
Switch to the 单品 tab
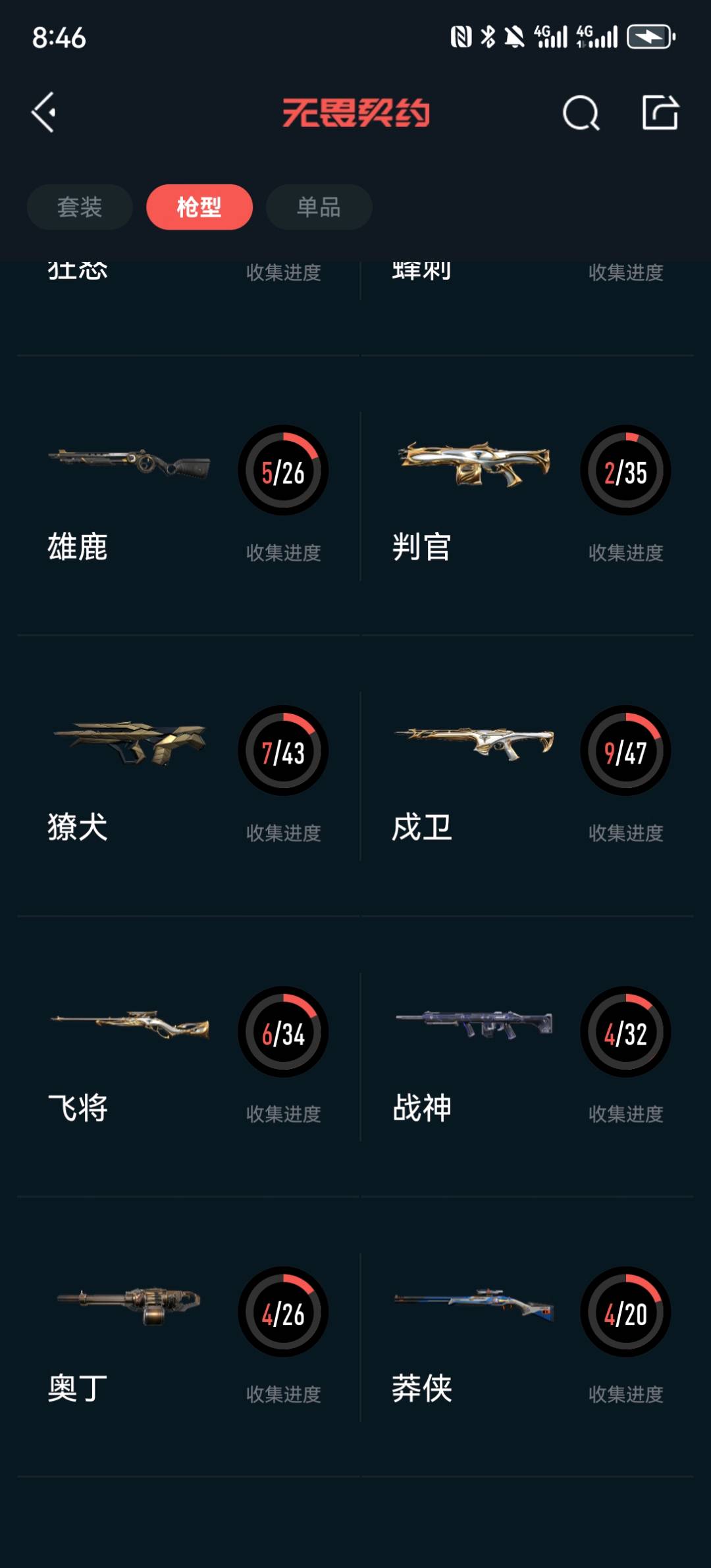tap(319, 207)
